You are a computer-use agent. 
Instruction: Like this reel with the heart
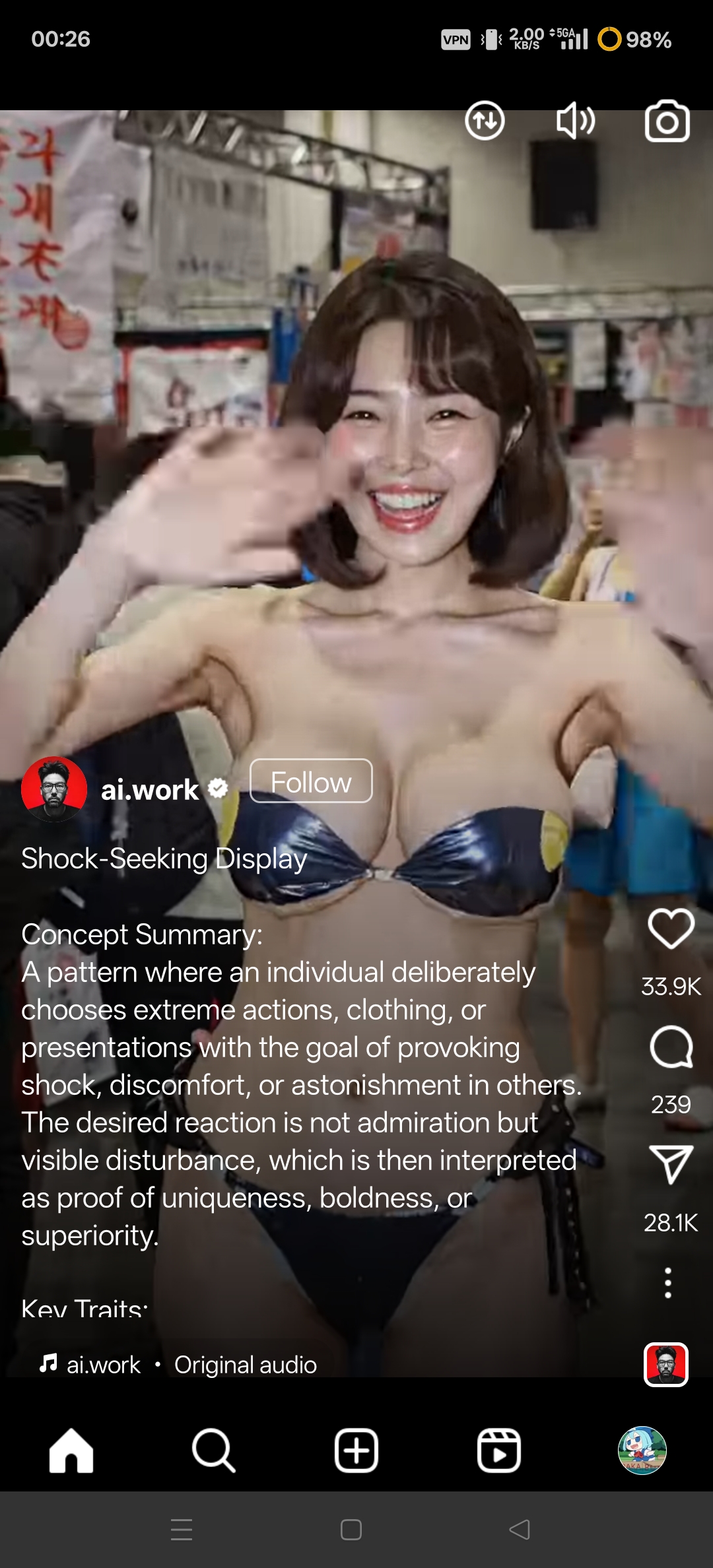671,929
